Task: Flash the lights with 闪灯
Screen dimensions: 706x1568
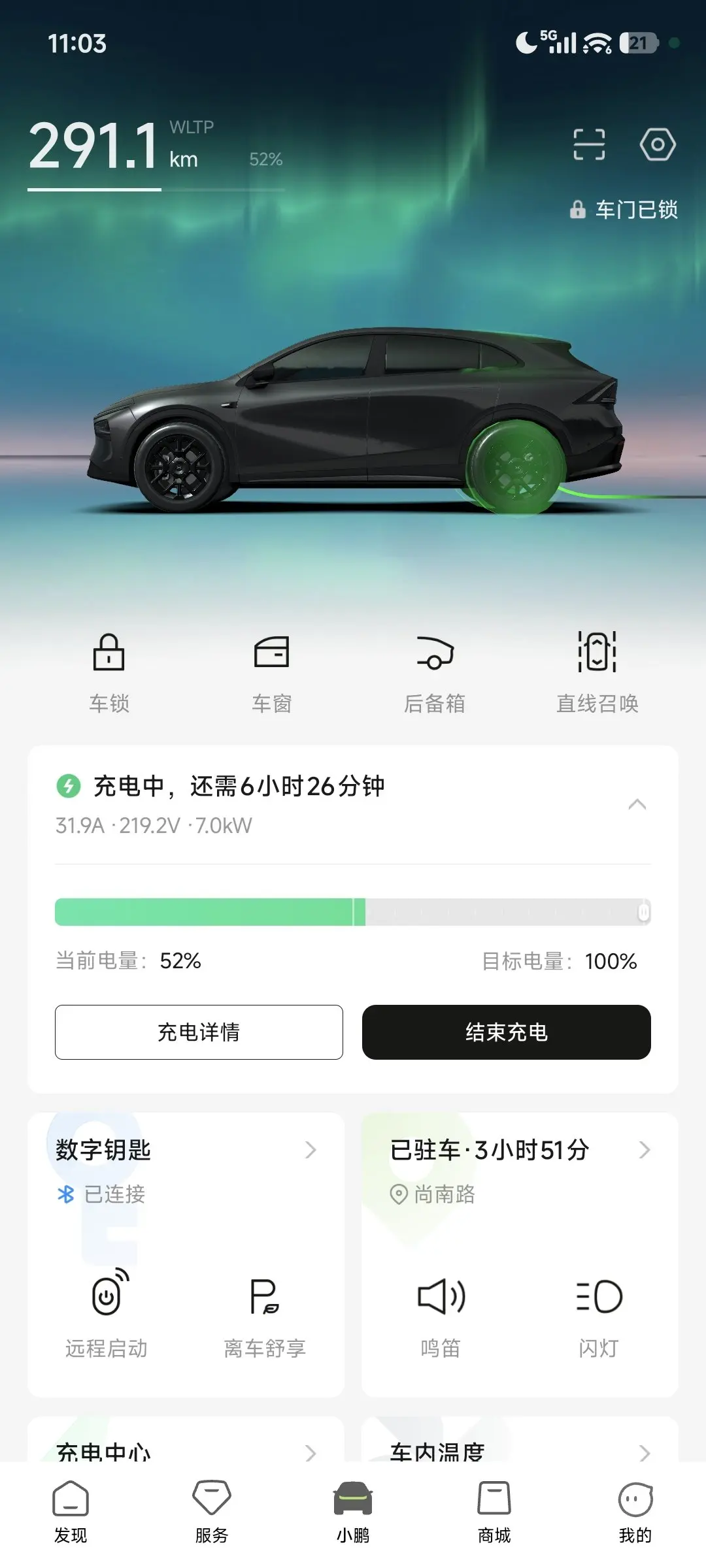Action: point(599,1313)
